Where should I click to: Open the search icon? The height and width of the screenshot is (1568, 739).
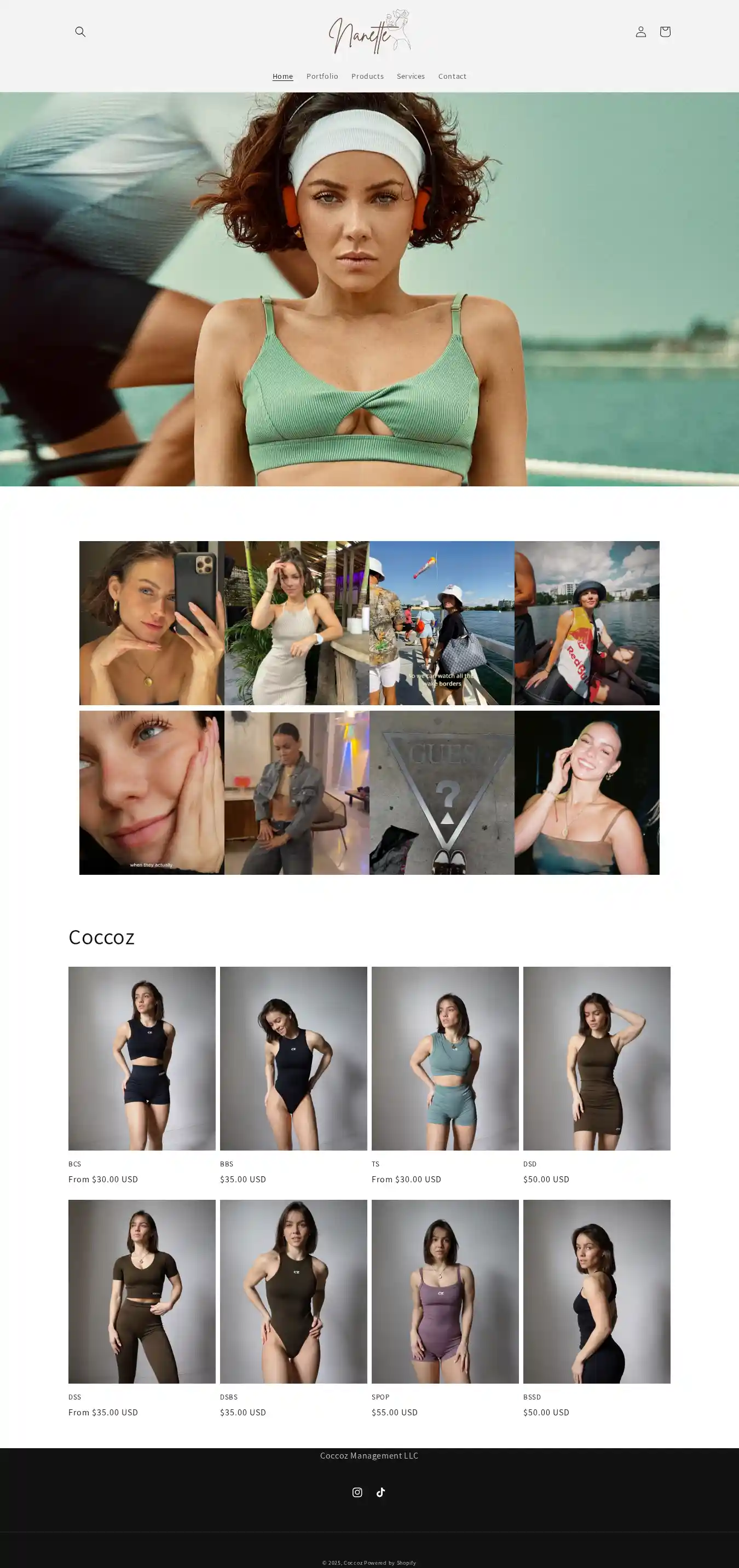tap(80, 32)
